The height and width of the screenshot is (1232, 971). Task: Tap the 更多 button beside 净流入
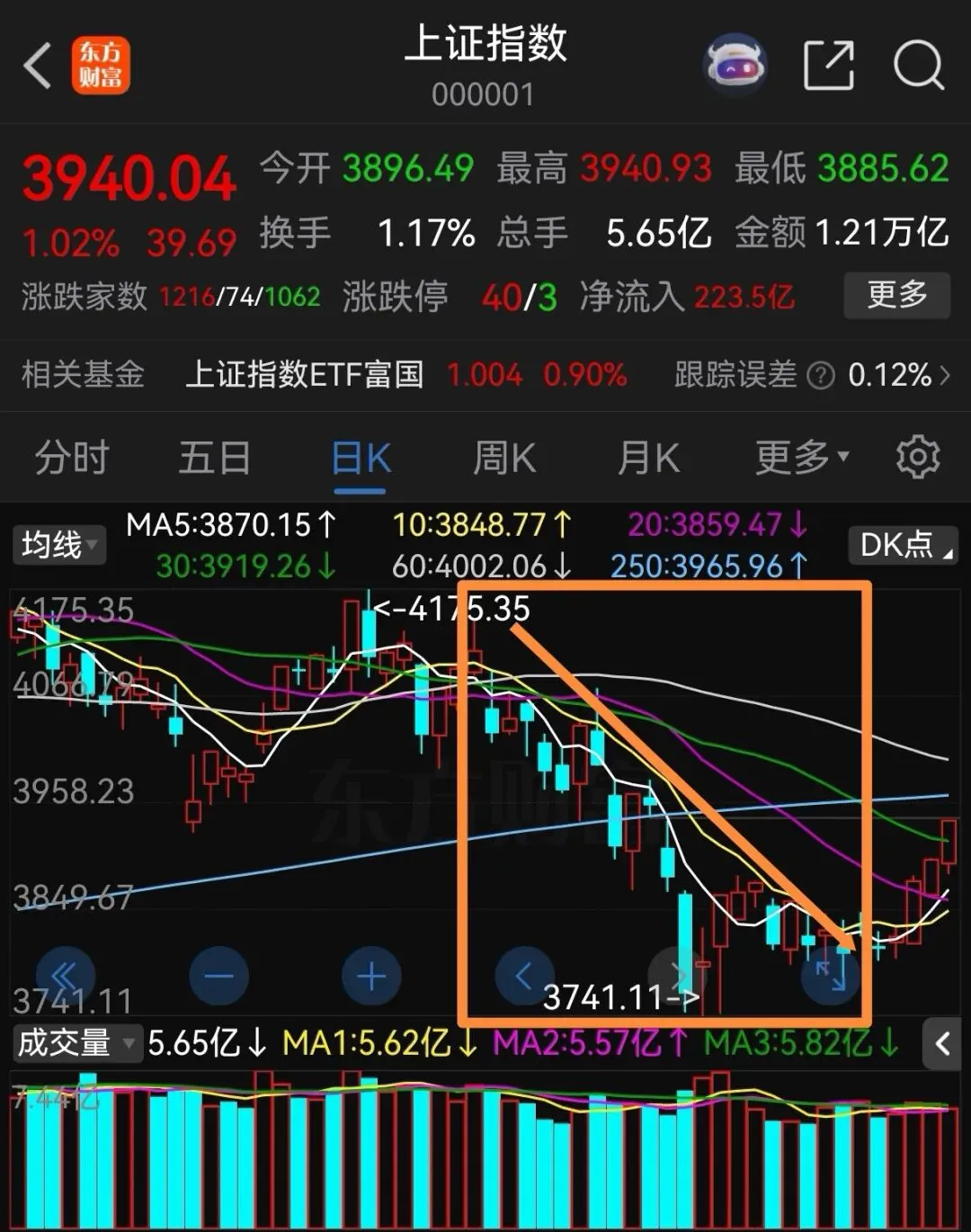(896, 295)
